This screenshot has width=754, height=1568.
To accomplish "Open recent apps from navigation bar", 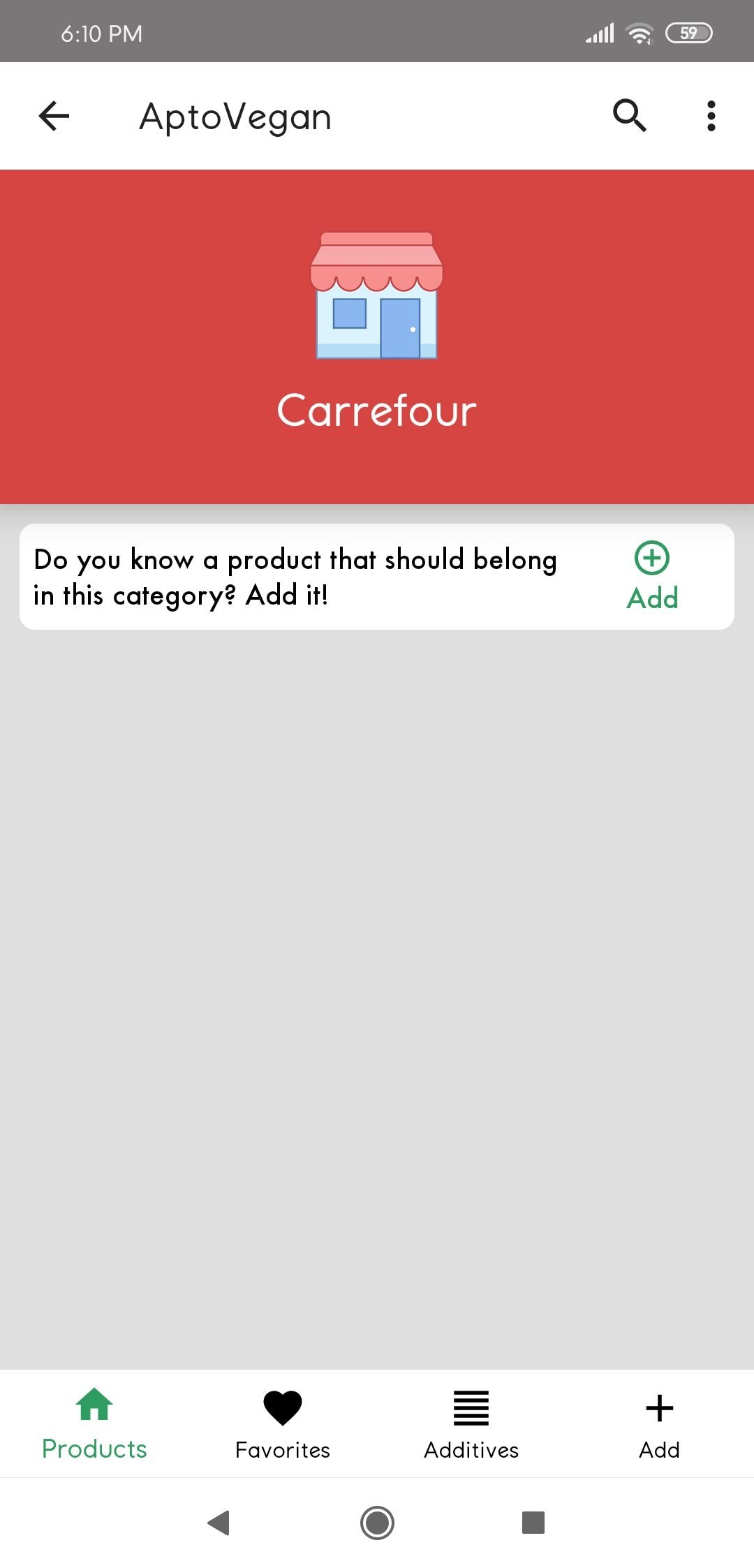I will coord(533,1523).
